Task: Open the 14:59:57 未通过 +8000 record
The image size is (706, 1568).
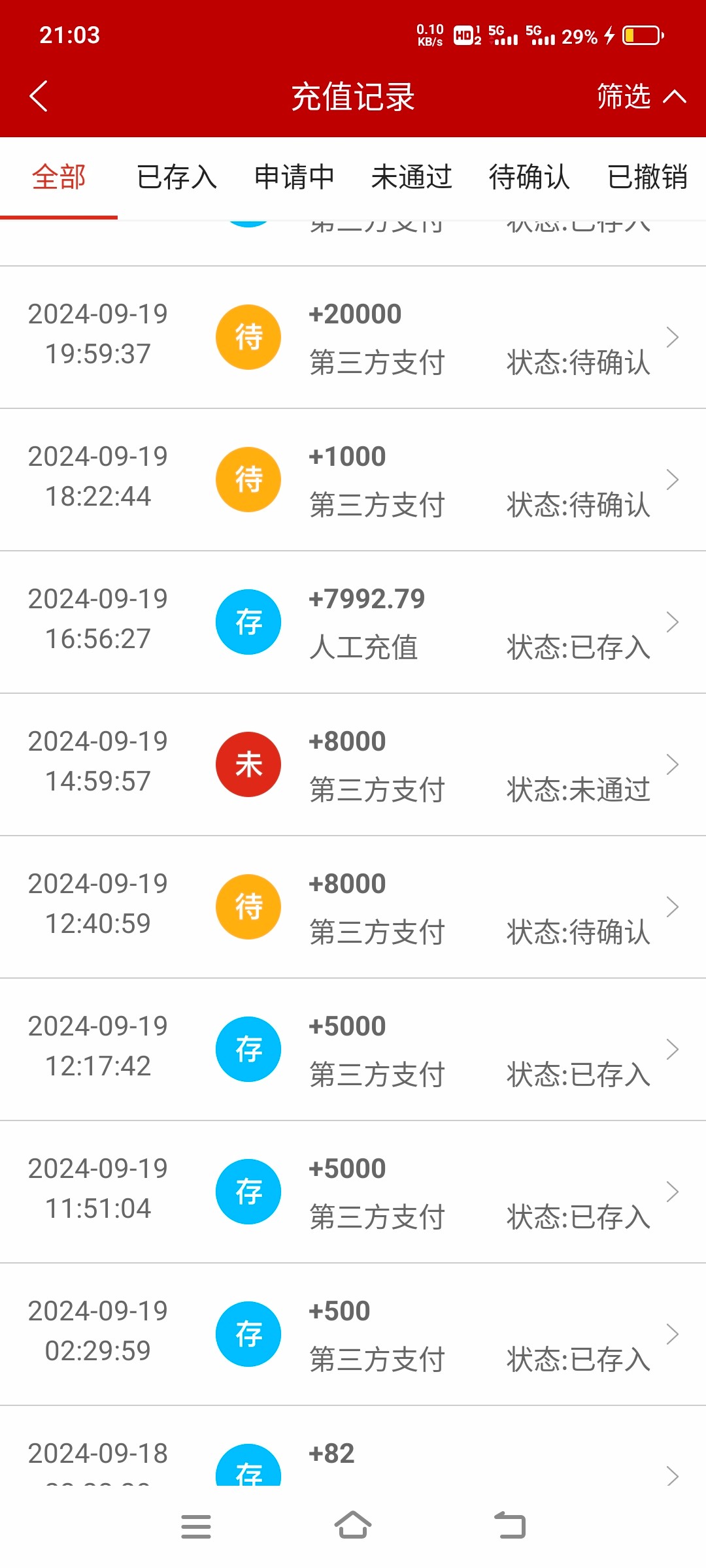Action: pos(353,764)
